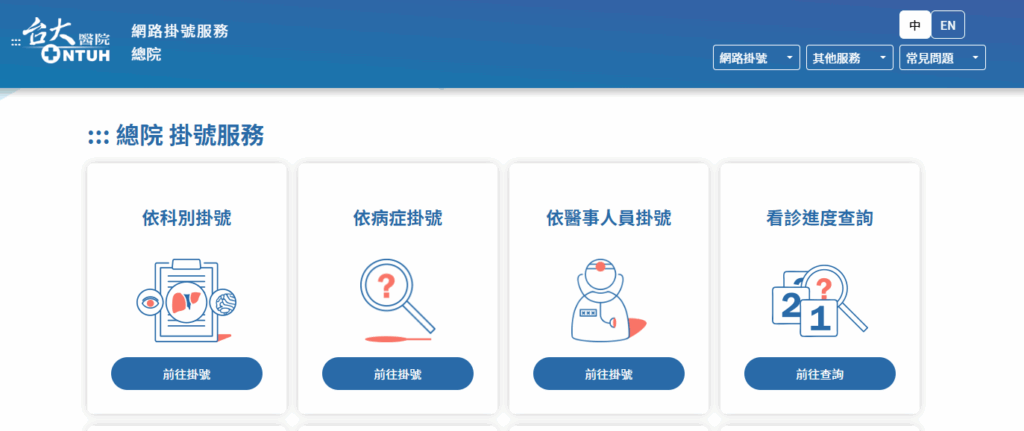This screenshot has height=431, width=1024.
Task: Tap 前往掛號 under 依病症掛號
Action: coord(398,374)
